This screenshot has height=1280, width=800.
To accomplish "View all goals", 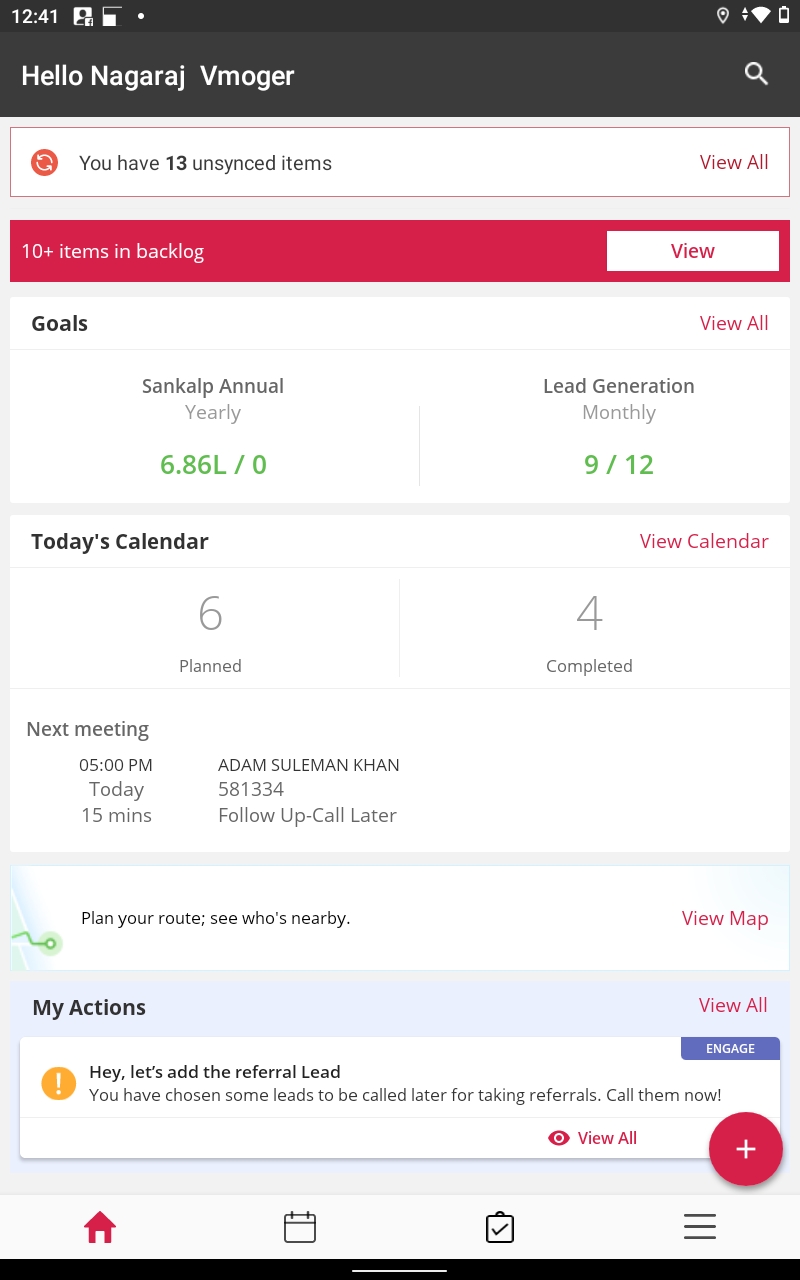I will pyautogui.click(x=734, y=323).
